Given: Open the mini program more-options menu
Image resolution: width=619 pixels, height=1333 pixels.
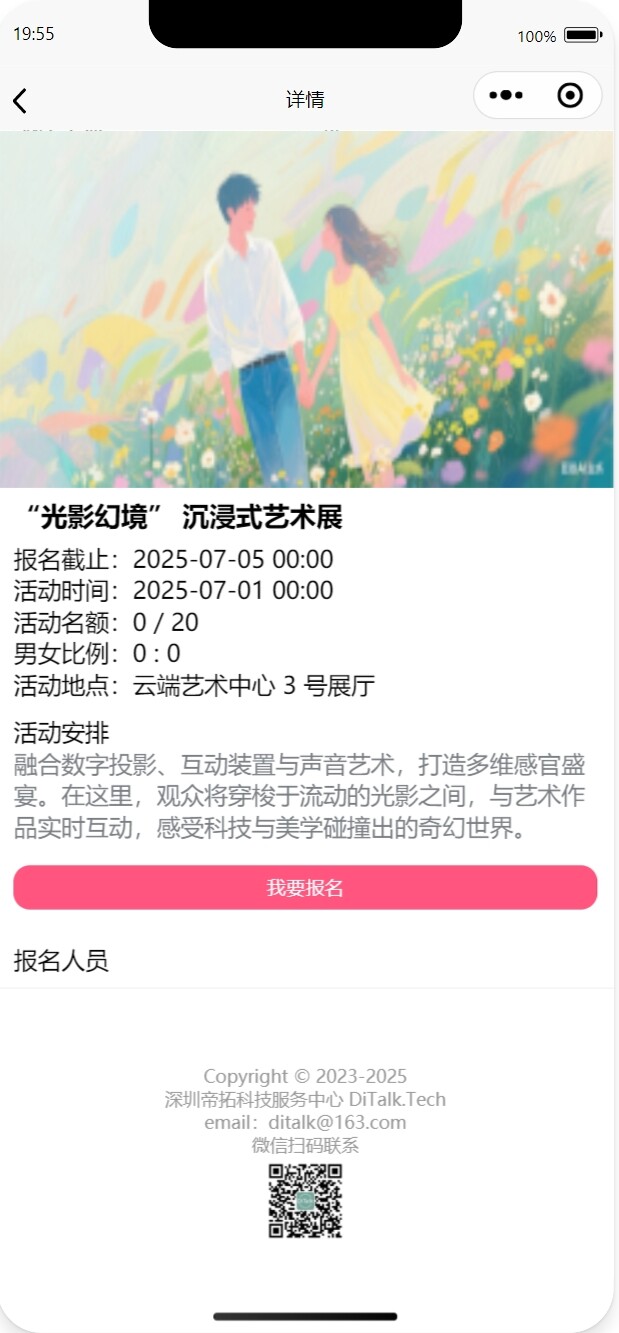Looking at the screenshot, I should pos(507,96).
